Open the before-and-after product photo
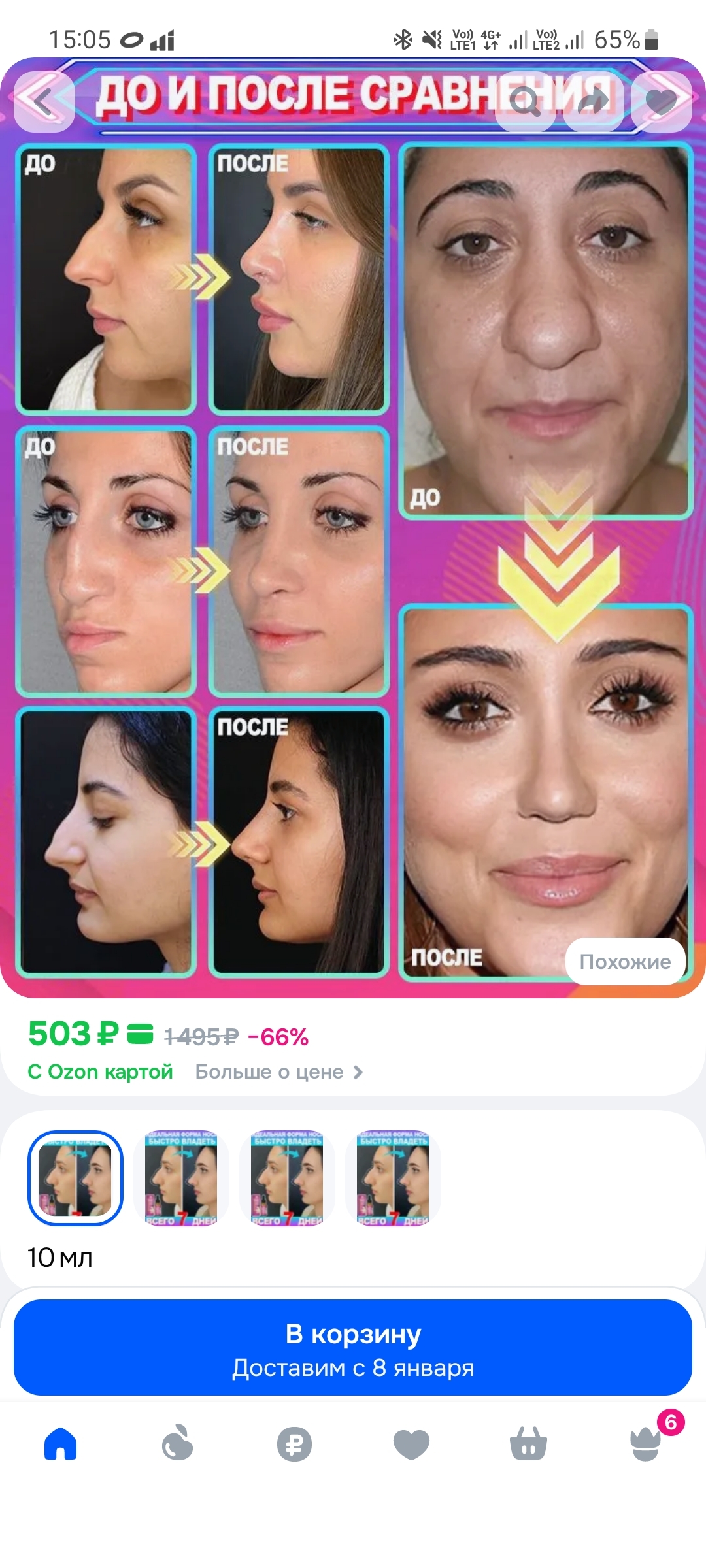Viewport: 706px width, 1568px height. (x=353, y=555)
